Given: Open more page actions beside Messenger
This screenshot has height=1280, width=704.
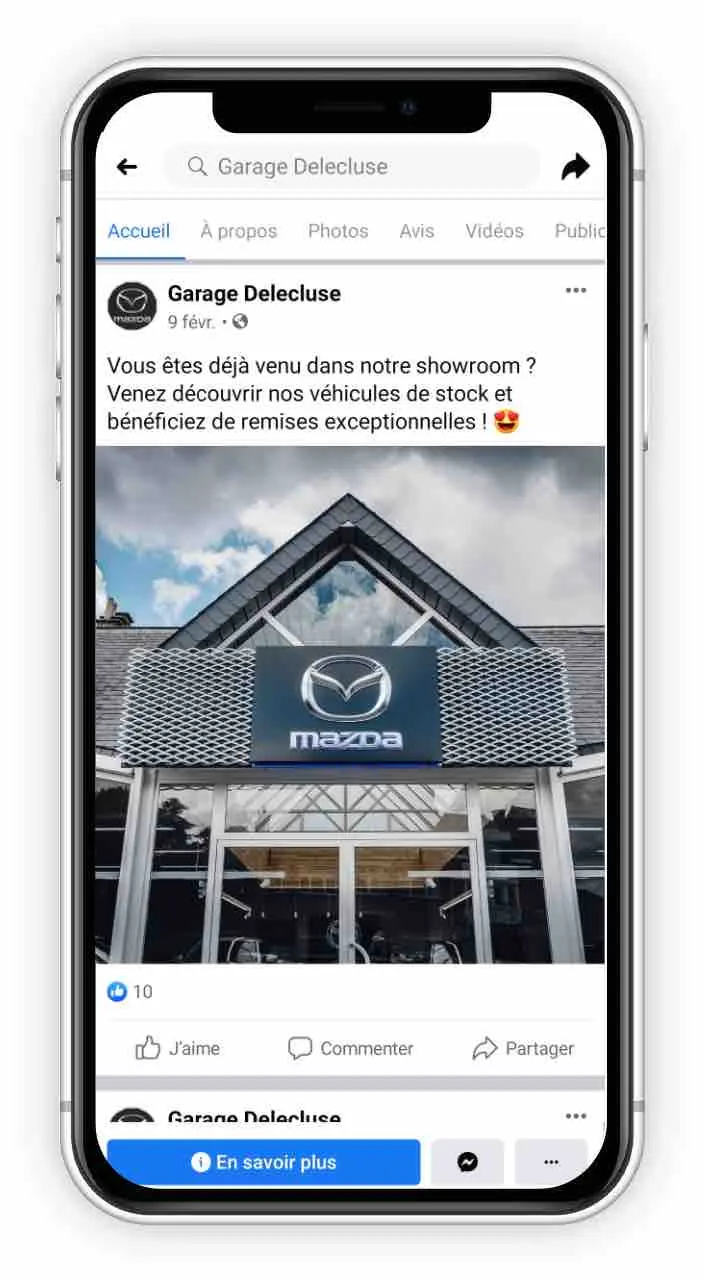Looking at the screenshot, I should [x=551, y=1162].
